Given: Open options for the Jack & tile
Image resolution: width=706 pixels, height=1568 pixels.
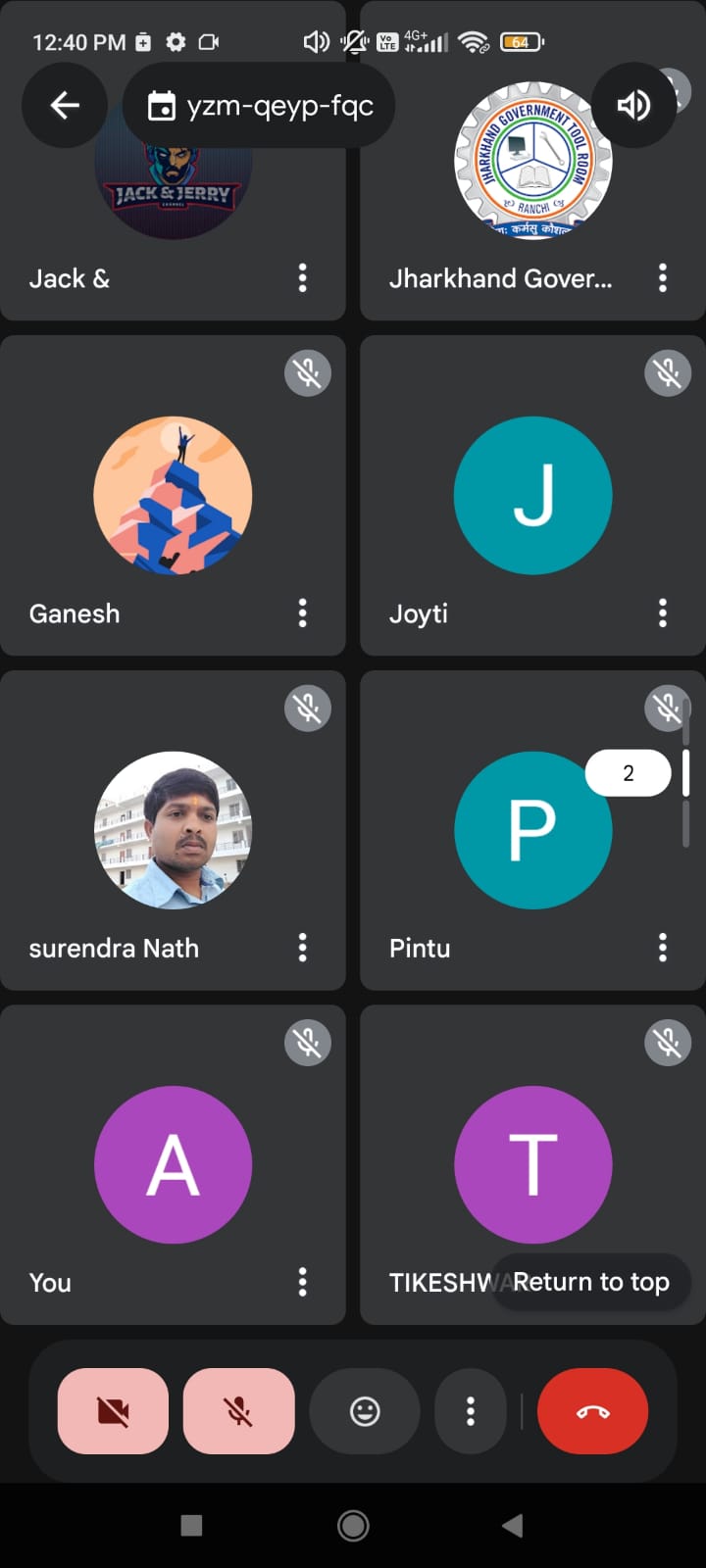Looking at the screenshot, I should 302,278.
